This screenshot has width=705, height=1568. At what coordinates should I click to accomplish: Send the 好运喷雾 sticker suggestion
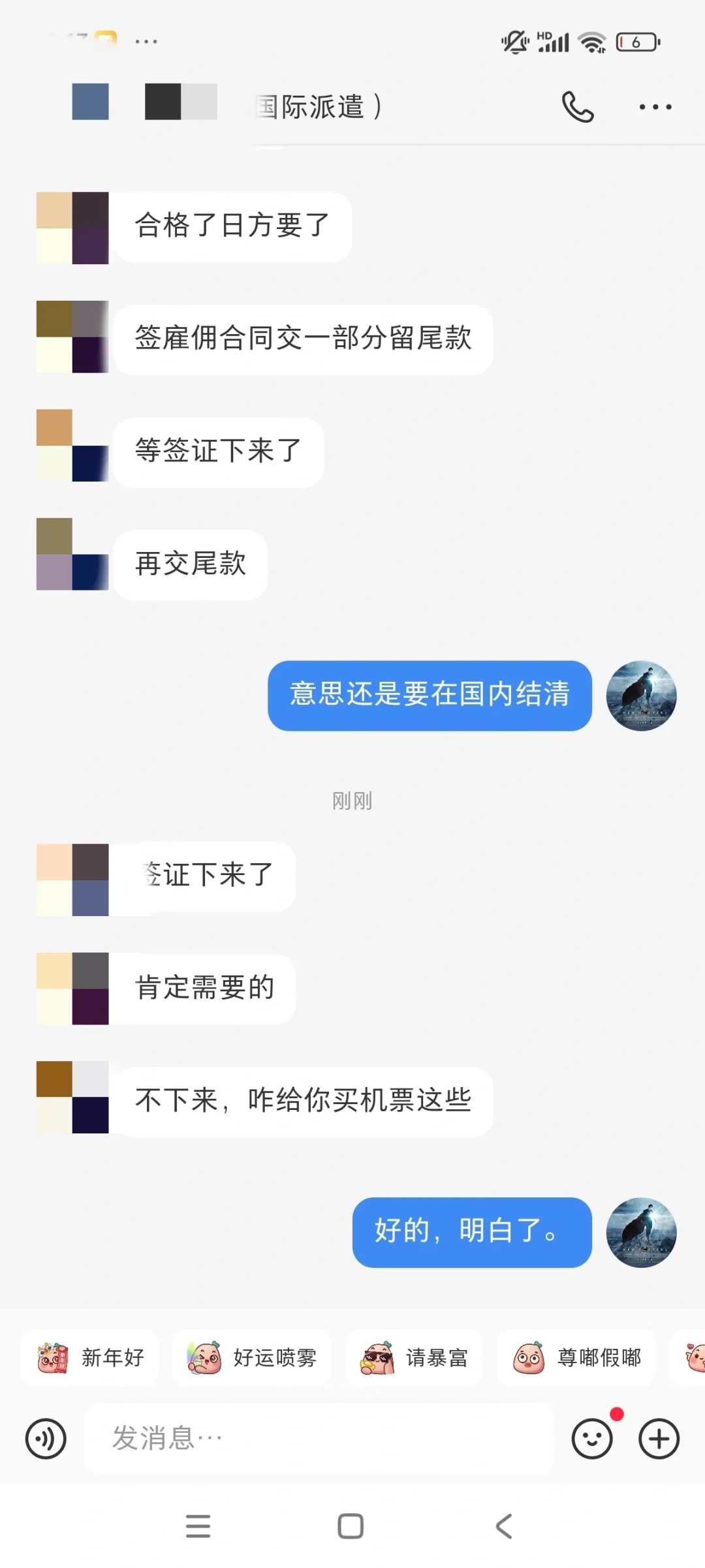click(x=252, y=1358)
